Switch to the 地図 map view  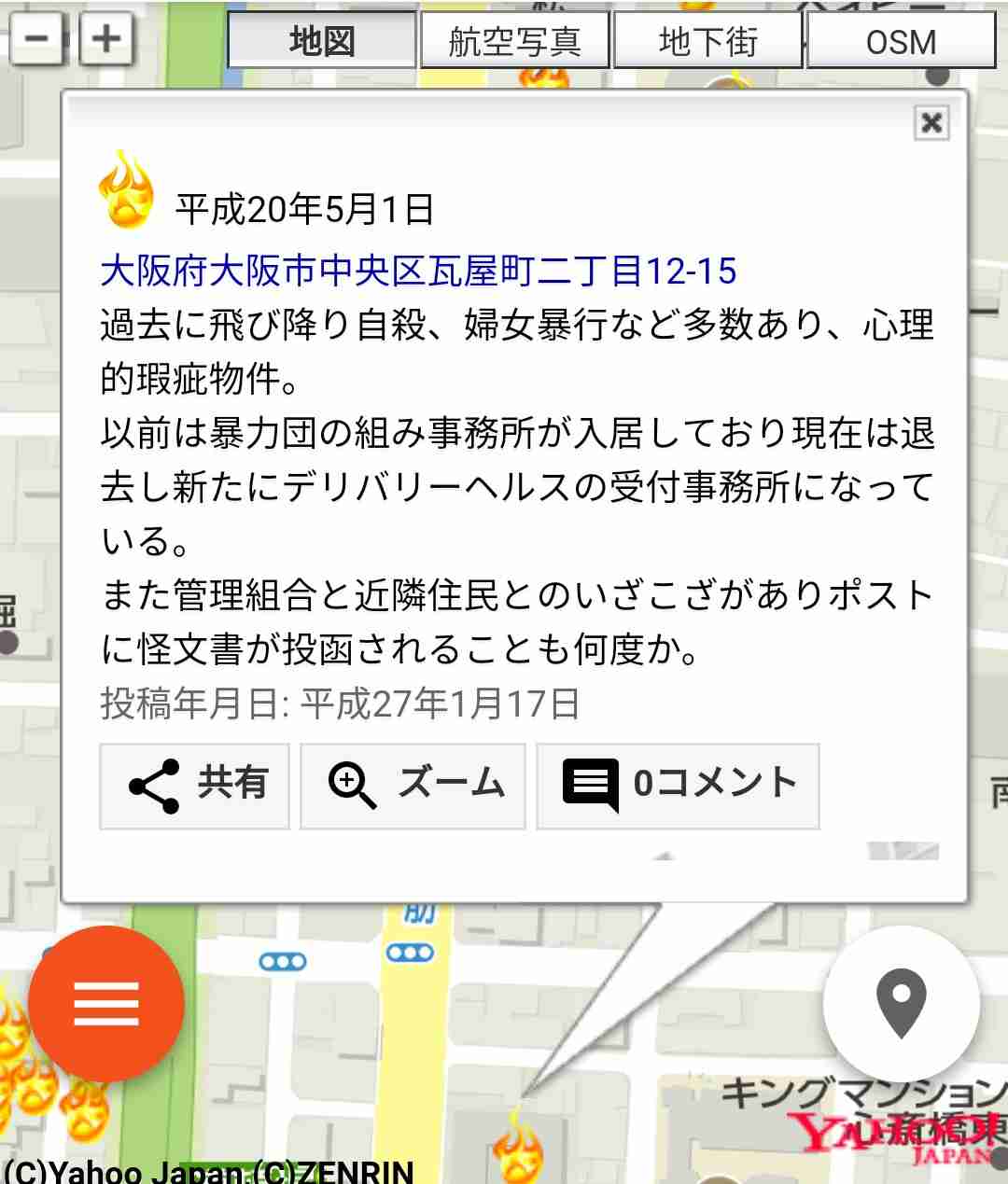pos(322,41)
